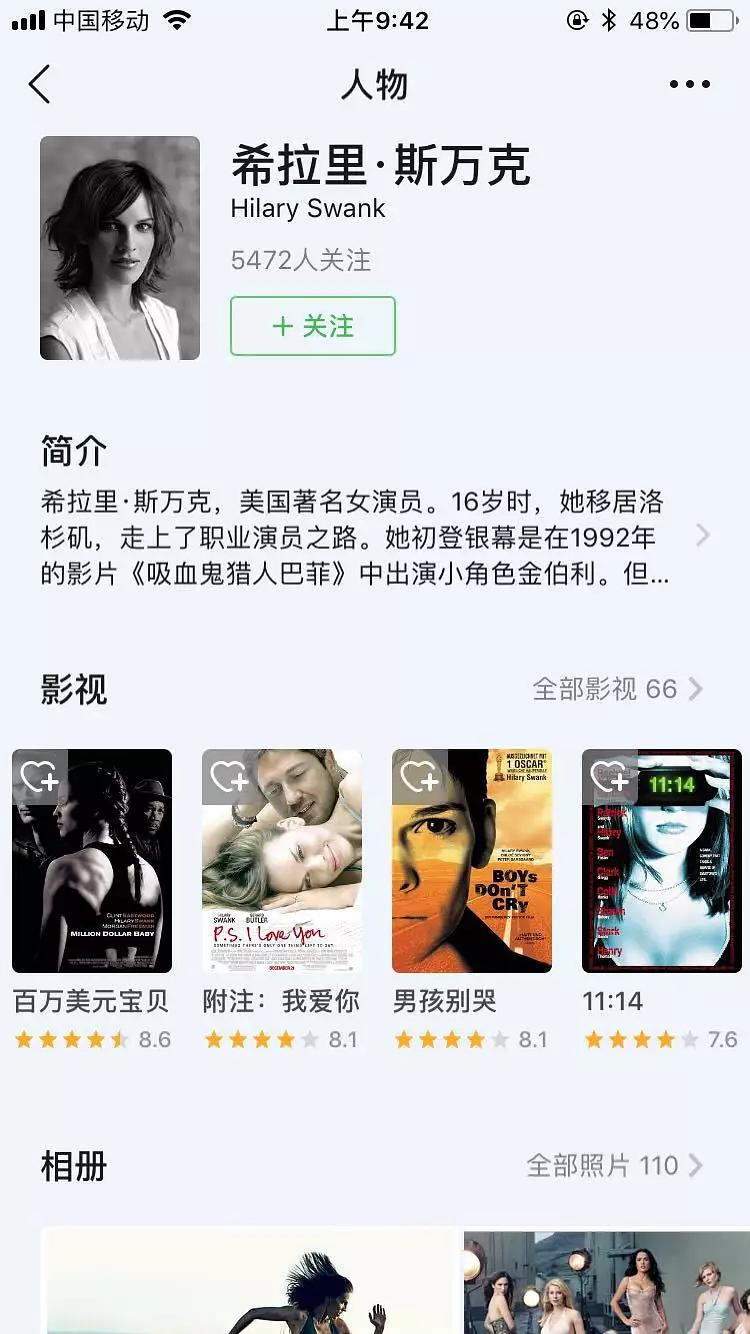The height and width of the screenshot is (1334, 750).
Task: Open the first album photo of a runner
Action: (250, 1282)
